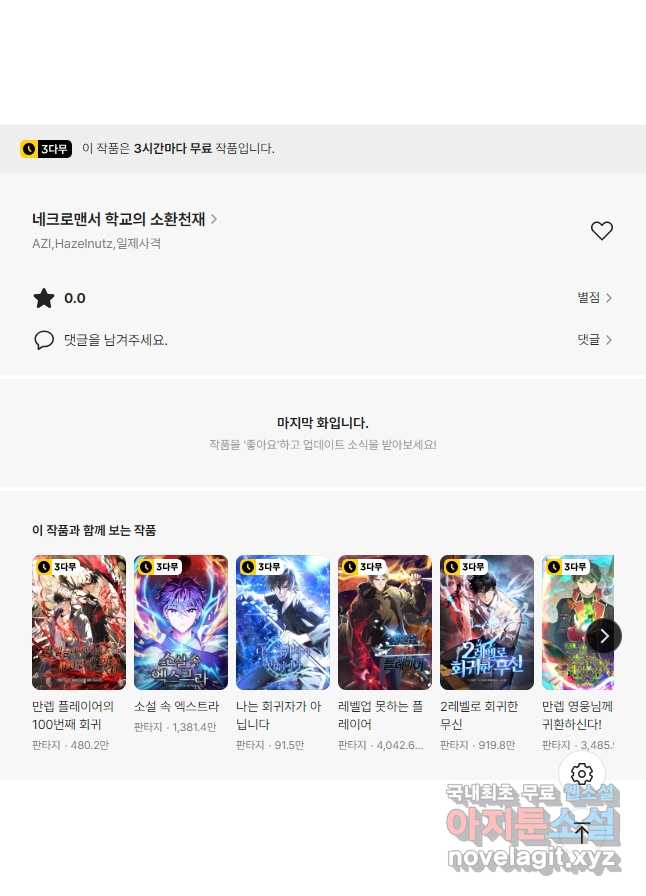Tap 댓글을 남겨주세요 to leave a comment
The height and width of the screenshot is (896, 646).
coord(115,340)
